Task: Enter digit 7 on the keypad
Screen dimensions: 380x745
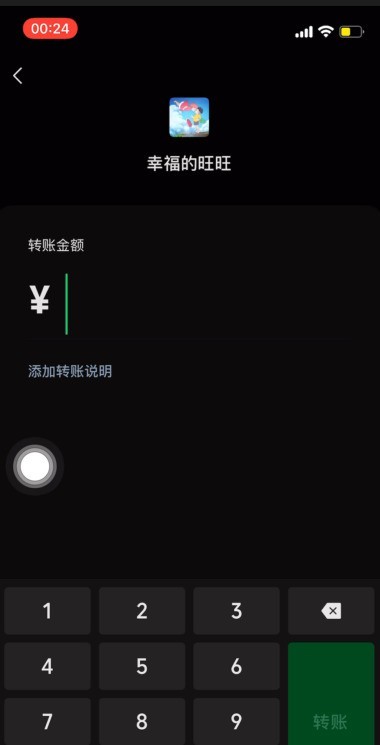Action: pos(48,721)
